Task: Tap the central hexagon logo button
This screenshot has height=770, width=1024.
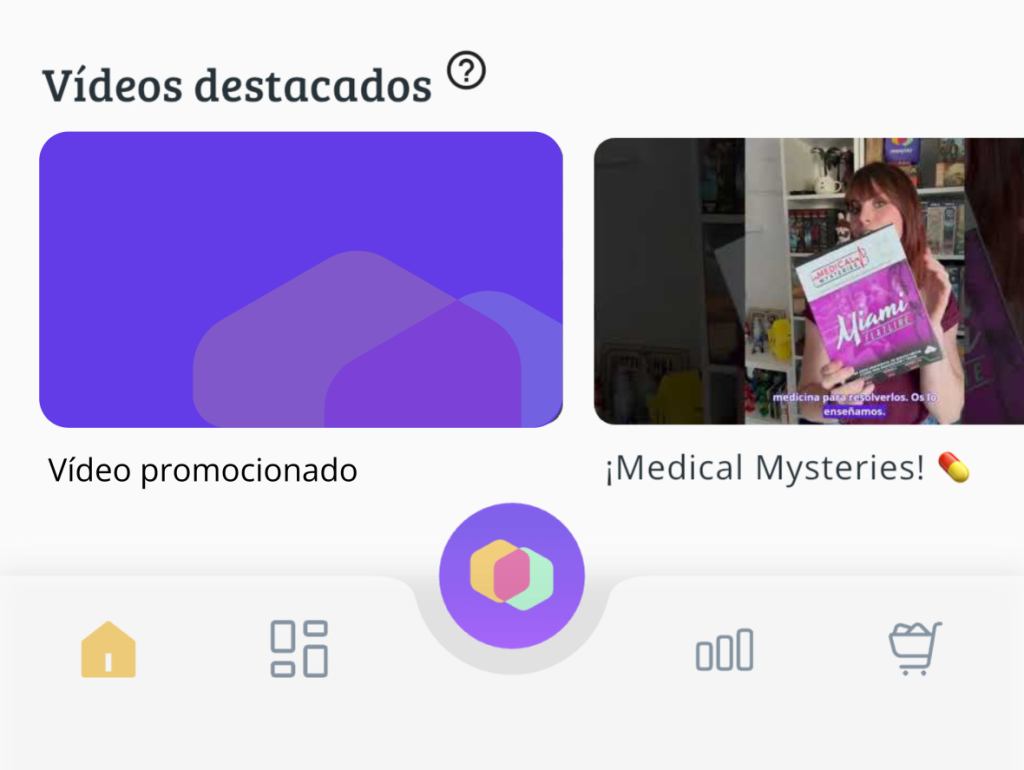Action: tap(512, 576)
